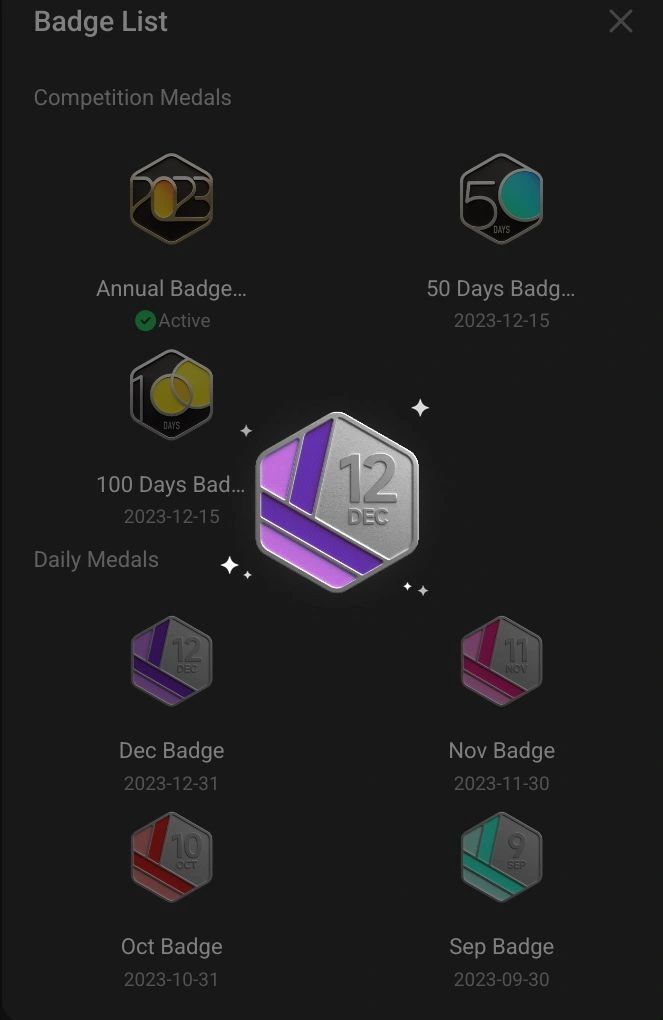Open the Annual Badge 2023 medal
Image resolution: width=663 pixels, height=1020 pixels.
coord(171,199)
